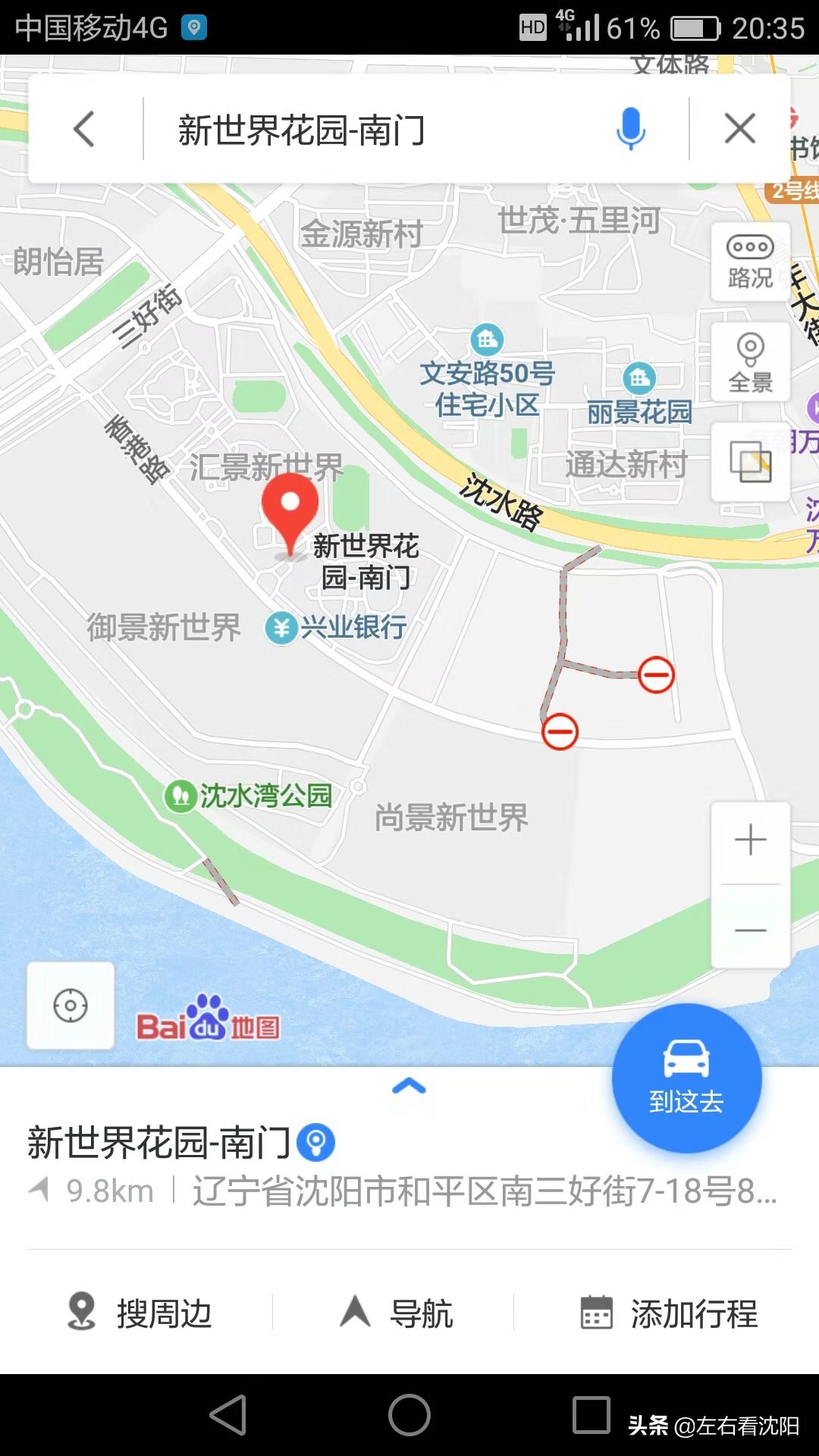Zoom in with the plus control
The image size is (819, 1456).
tap(750, 839)
